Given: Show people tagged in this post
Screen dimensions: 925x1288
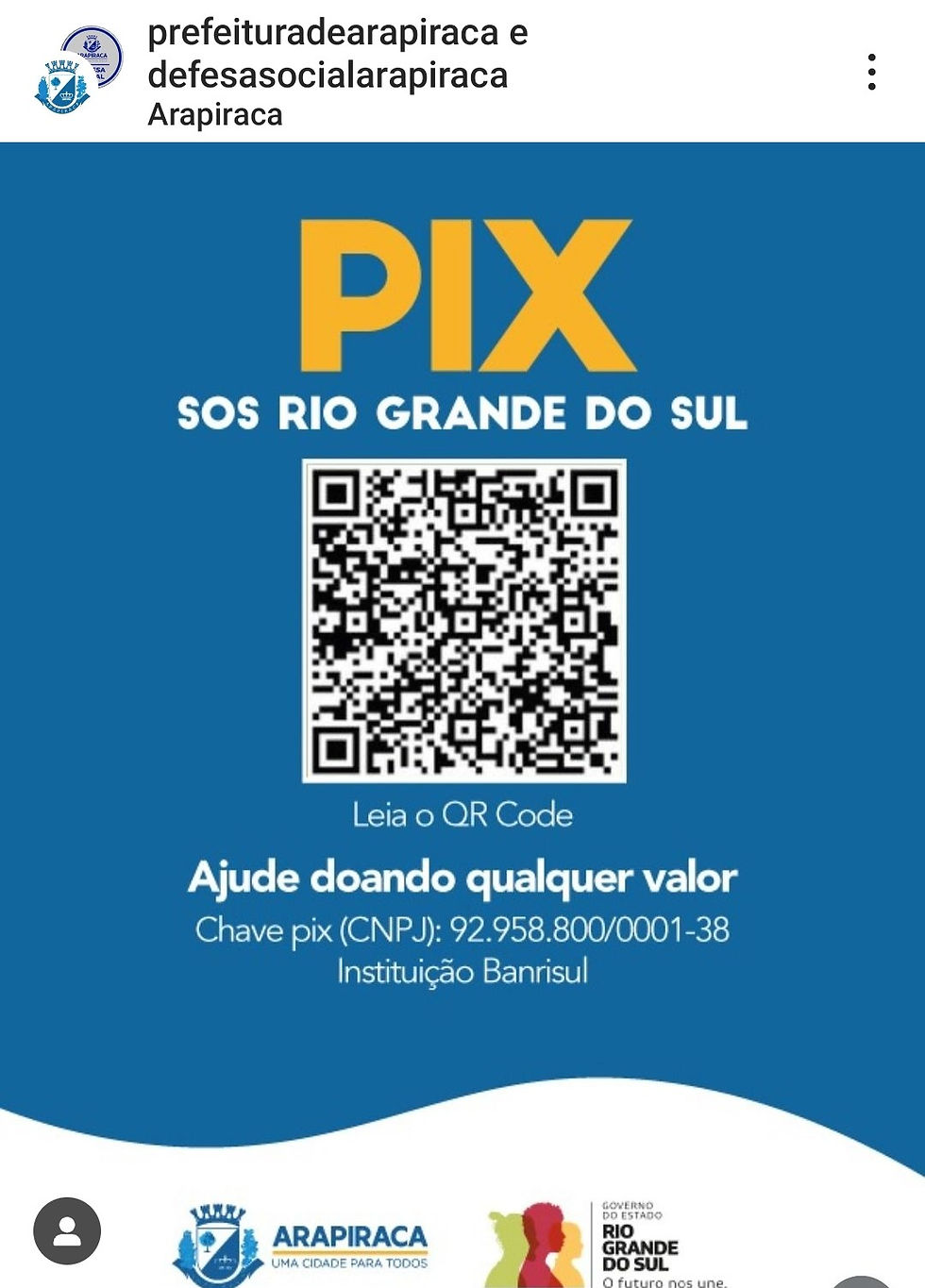Looking at the screenshot, I should click(x=67, y=1230).
